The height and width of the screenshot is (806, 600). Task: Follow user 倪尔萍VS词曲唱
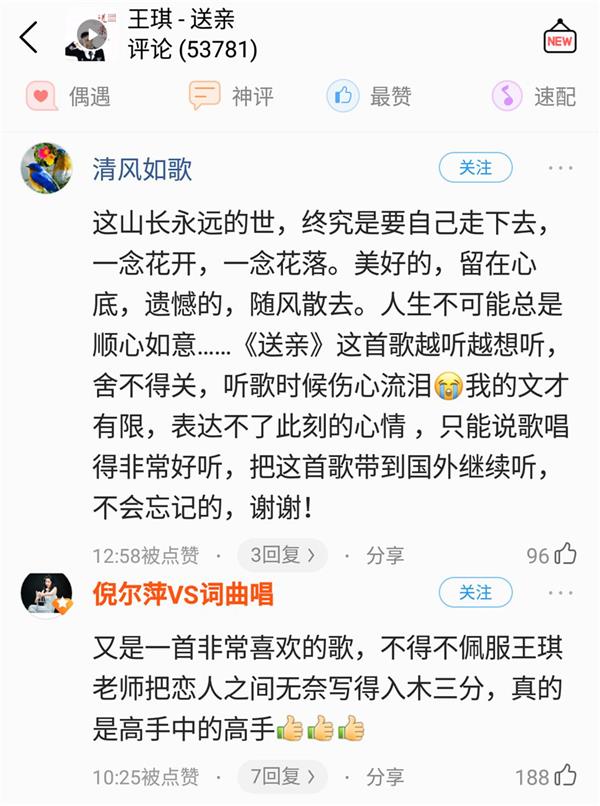[x=475, y=593]
